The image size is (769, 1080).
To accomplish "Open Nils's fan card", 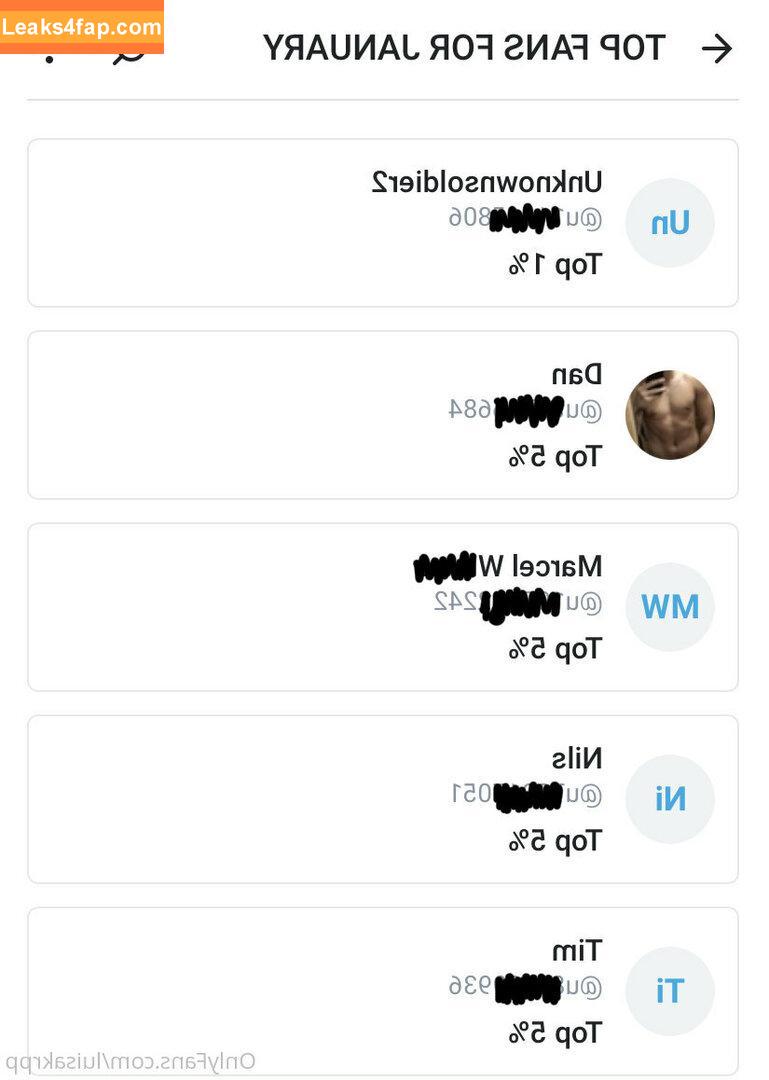I will 383,799.
